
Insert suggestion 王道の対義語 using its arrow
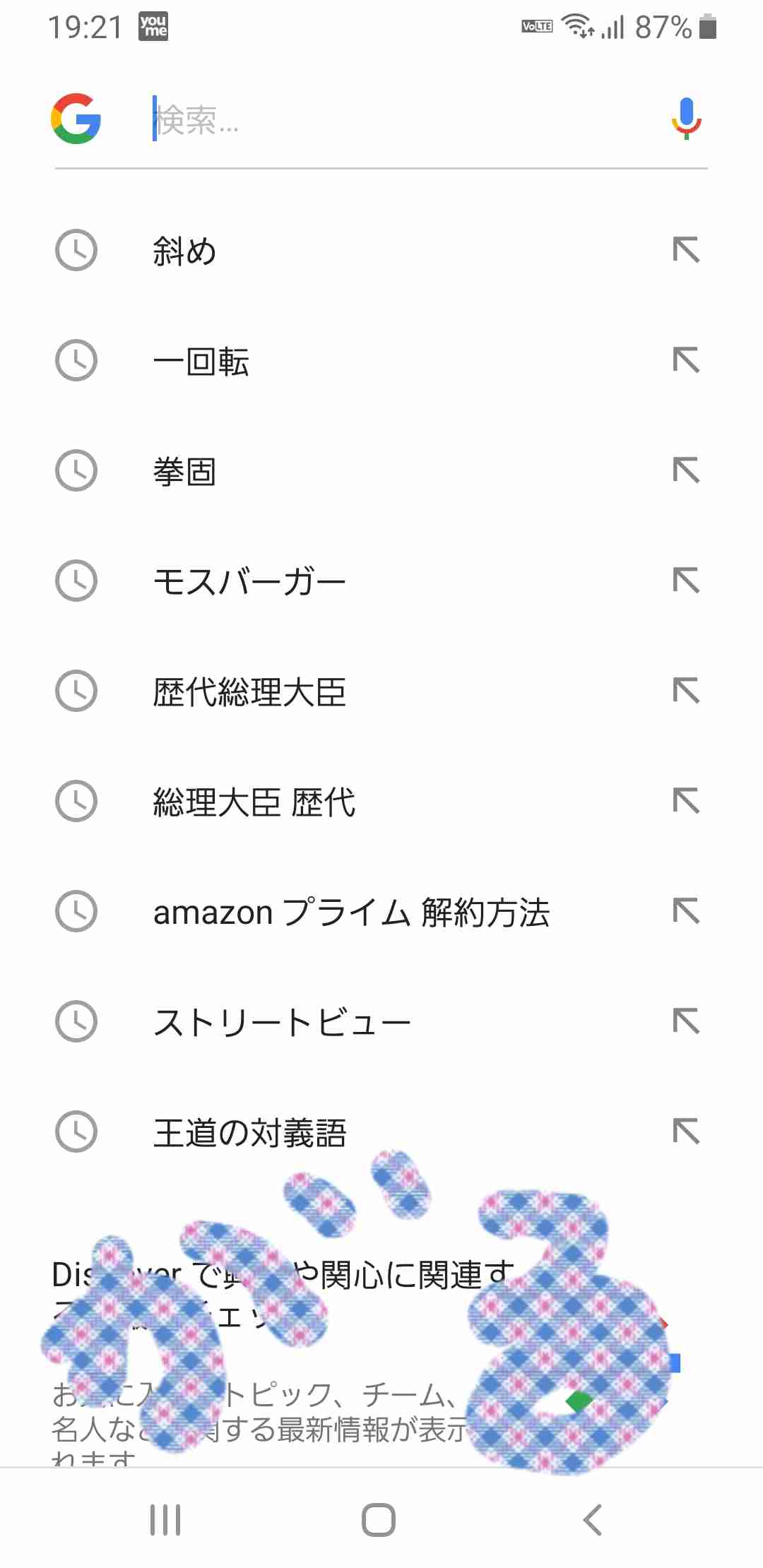pyautogui.click(x=686, y=1130)
